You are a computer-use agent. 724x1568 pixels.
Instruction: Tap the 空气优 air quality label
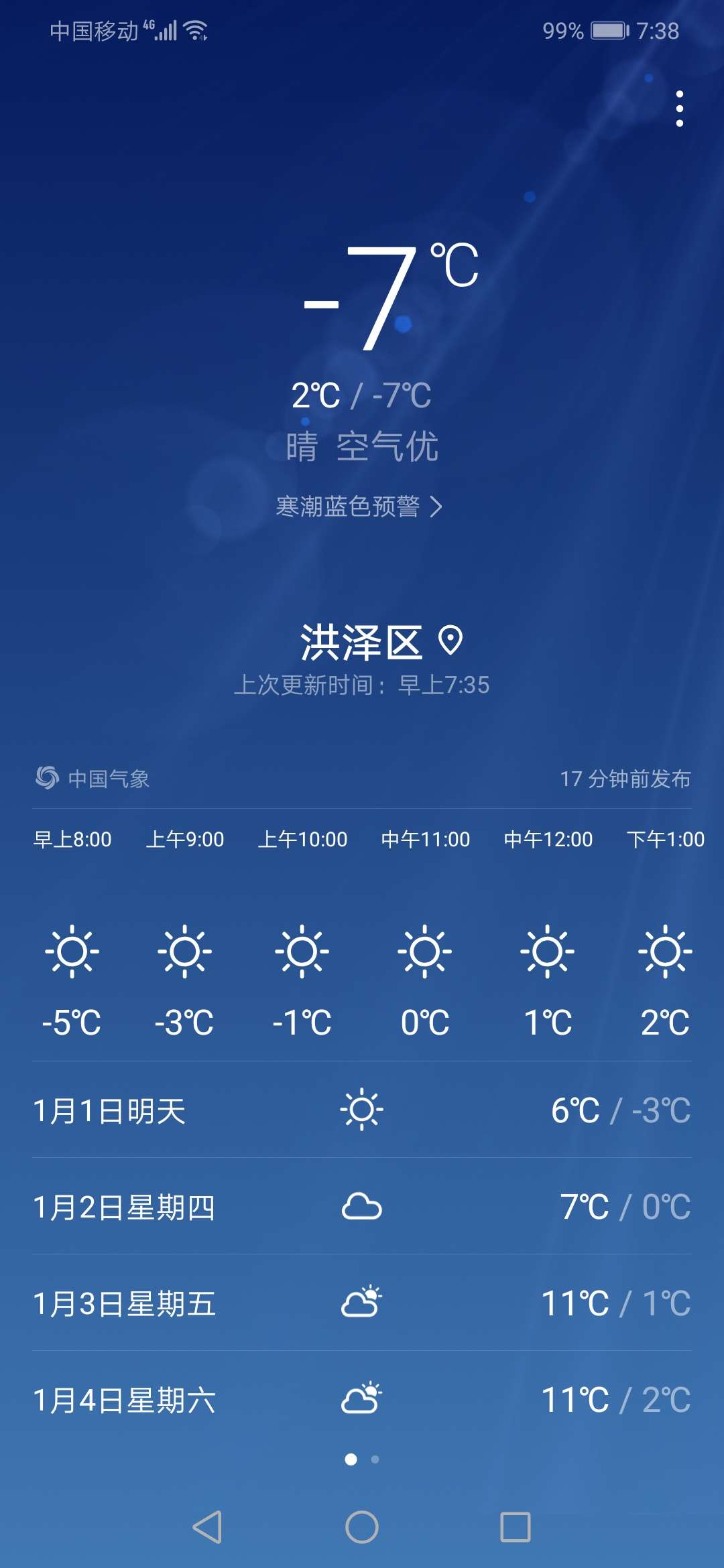click(x=387, y=446)
